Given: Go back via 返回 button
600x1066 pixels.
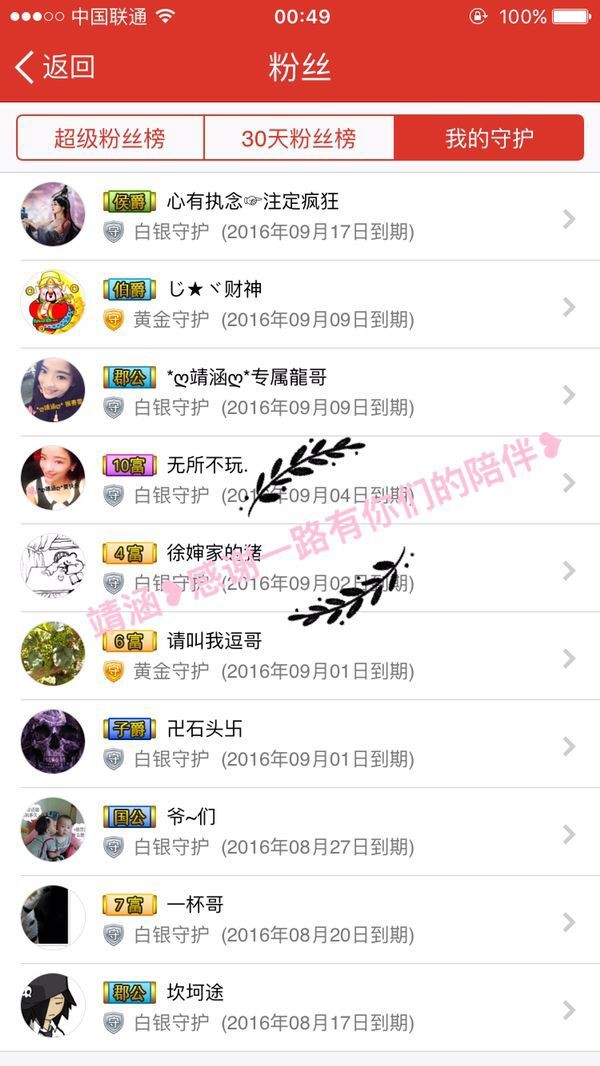Looking at the screenshot, I should [55, 67].
